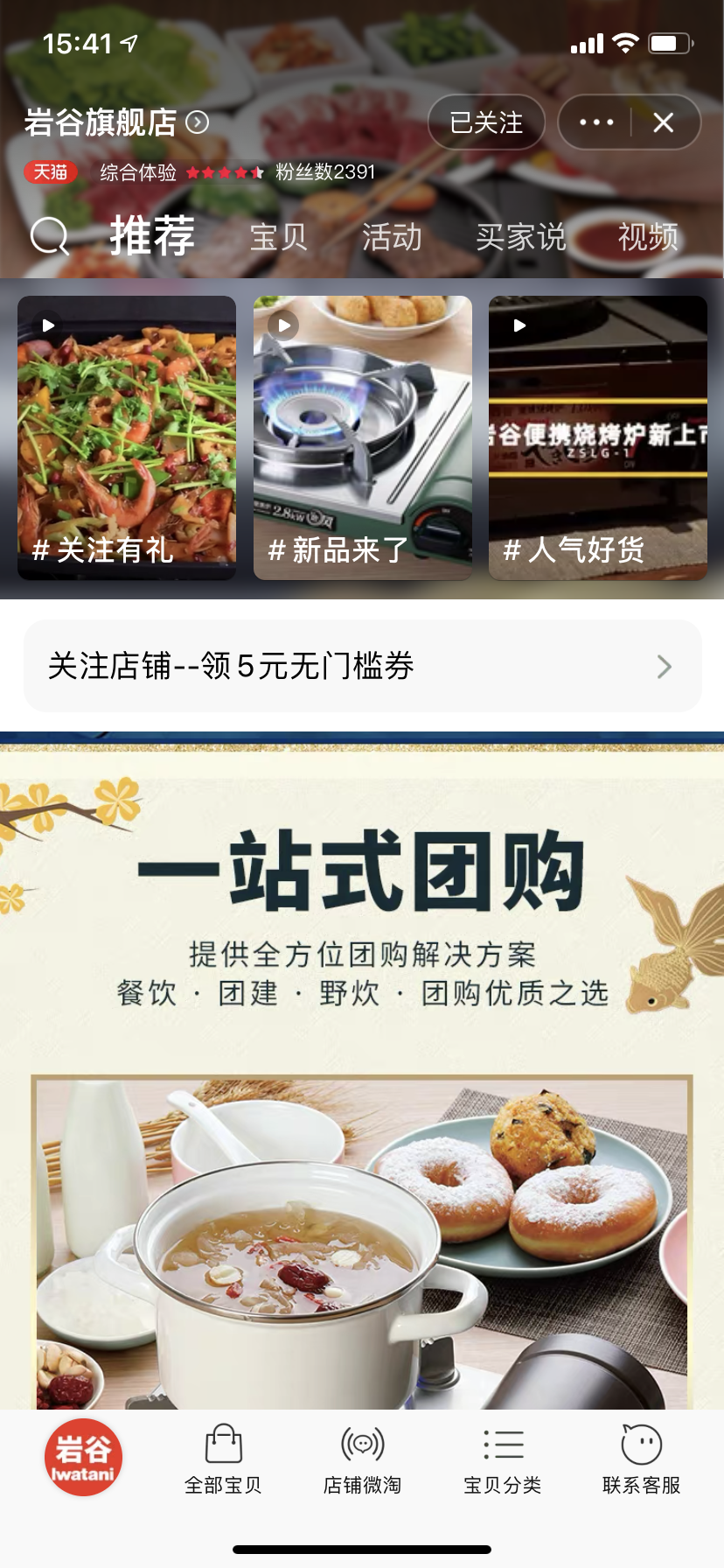
Task: Tap the 已关注 follow button
Action: (x=486, y=122)
